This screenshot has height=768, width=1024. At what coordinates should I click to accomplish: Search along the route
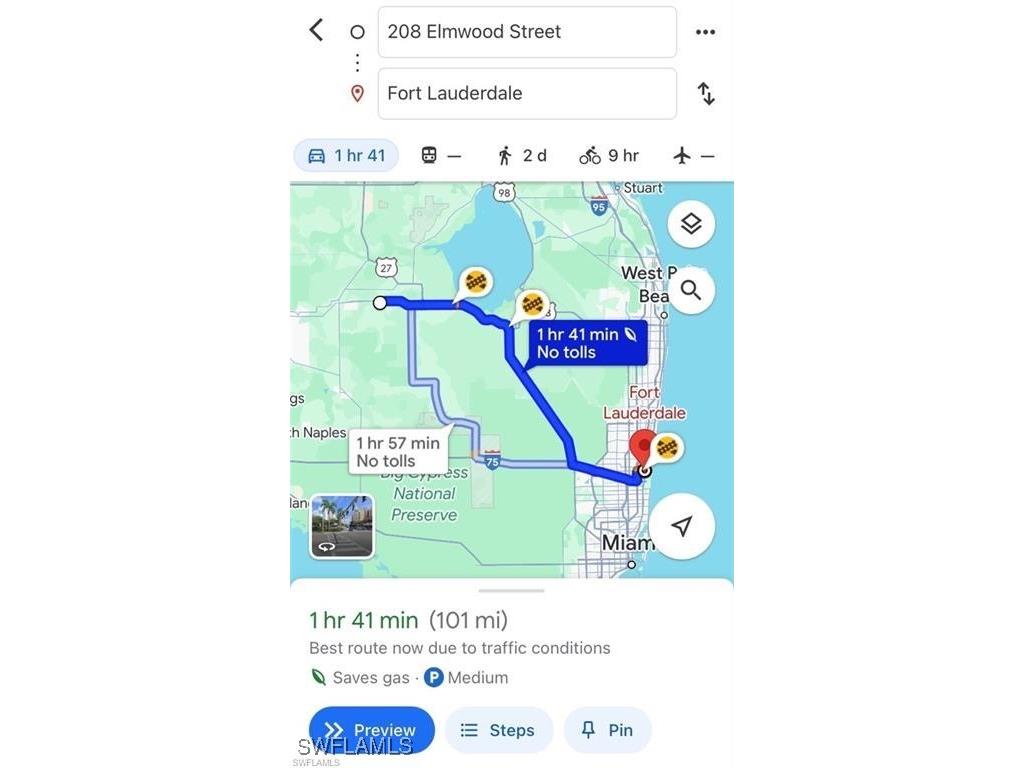[691, 290]
